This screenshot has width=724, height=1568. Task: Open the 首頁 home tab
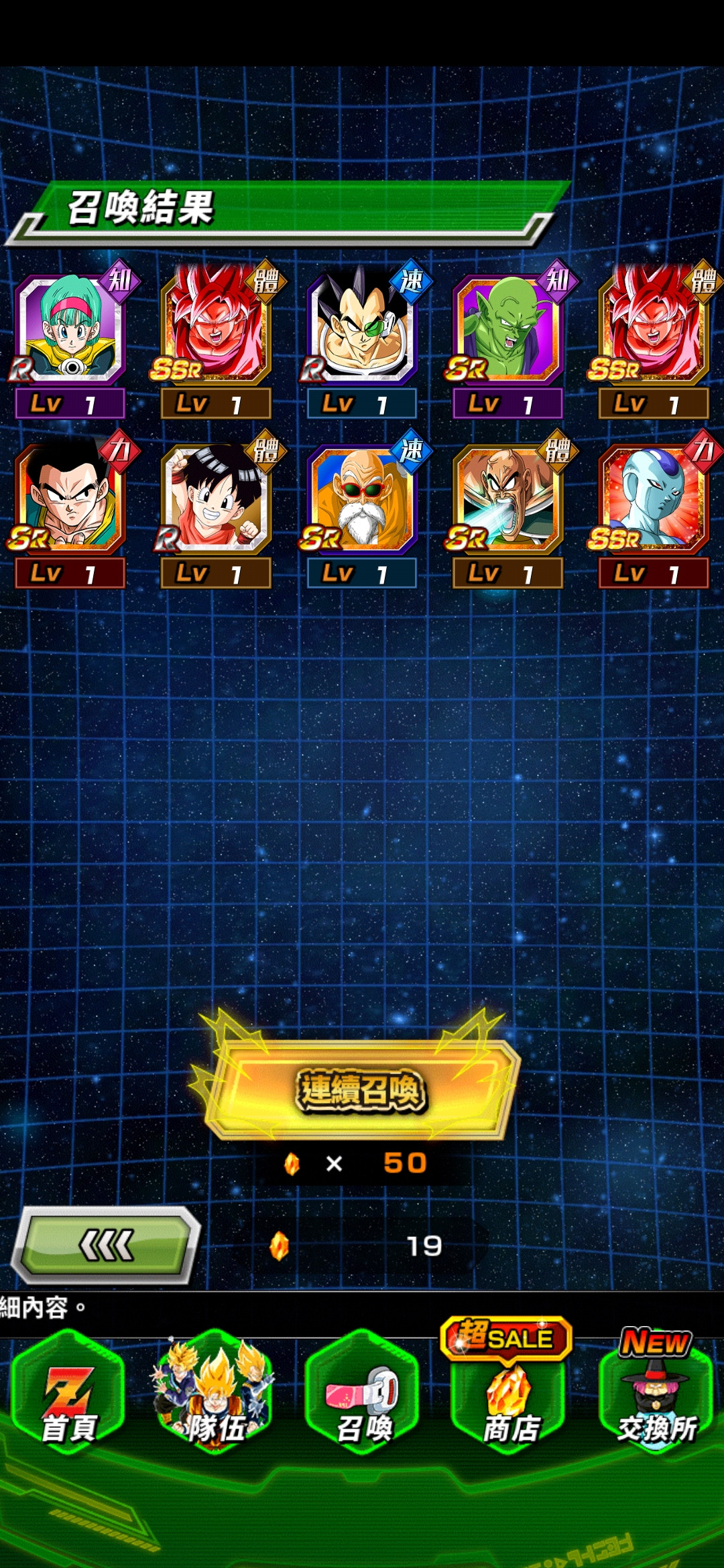point(69,1395)
